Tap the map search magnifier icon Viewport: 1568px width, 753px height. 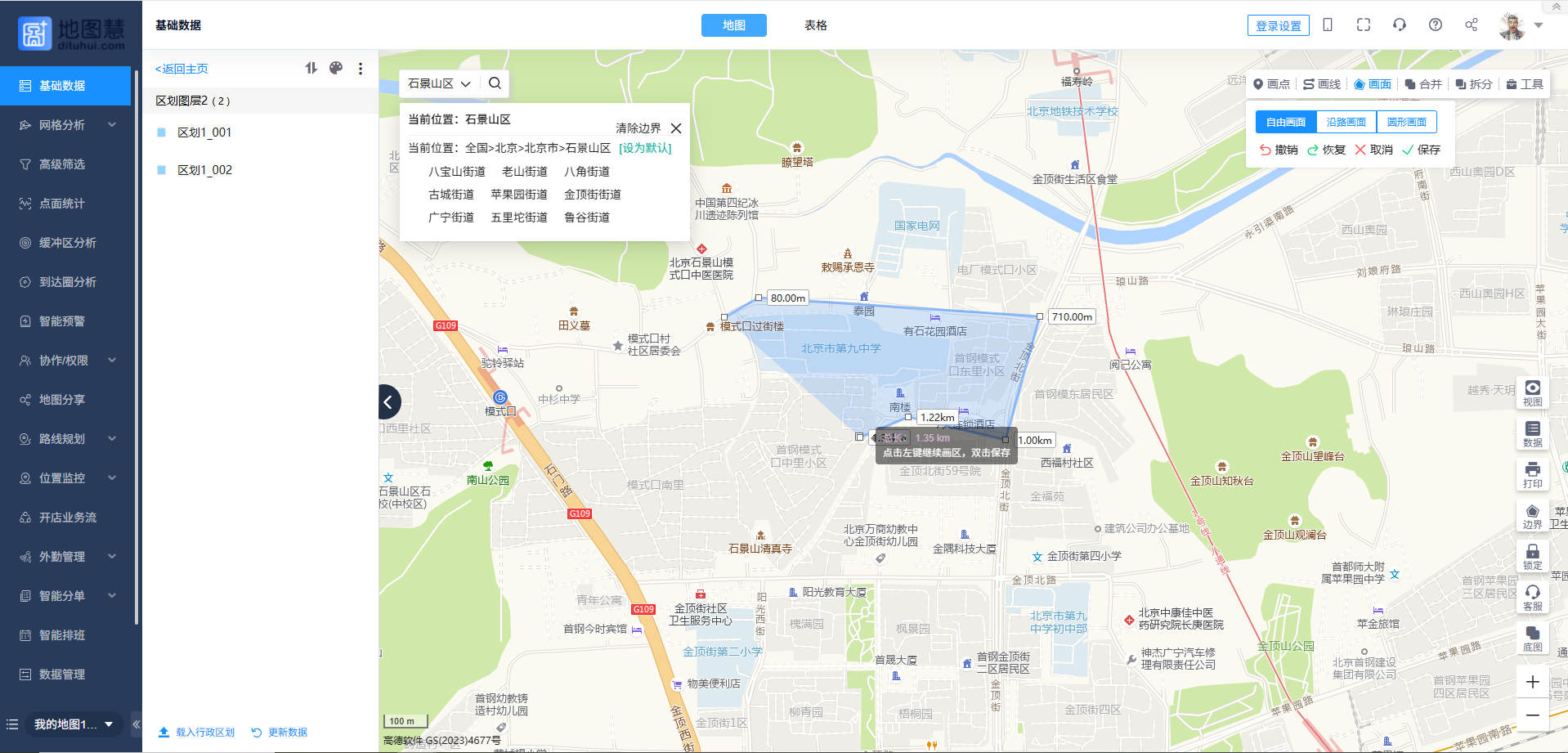[x=495, y=83]
